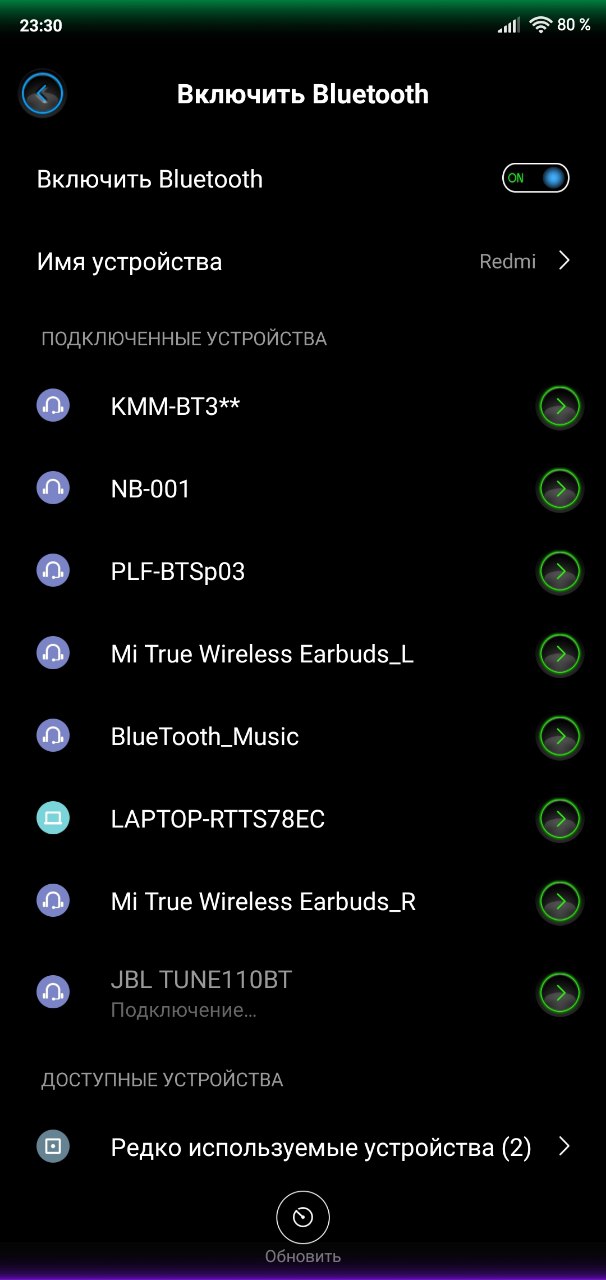This screenshot has height=1280, width=606.
Task: Turn off the Включить Bluetooth switch
Action: pos(535,179)
